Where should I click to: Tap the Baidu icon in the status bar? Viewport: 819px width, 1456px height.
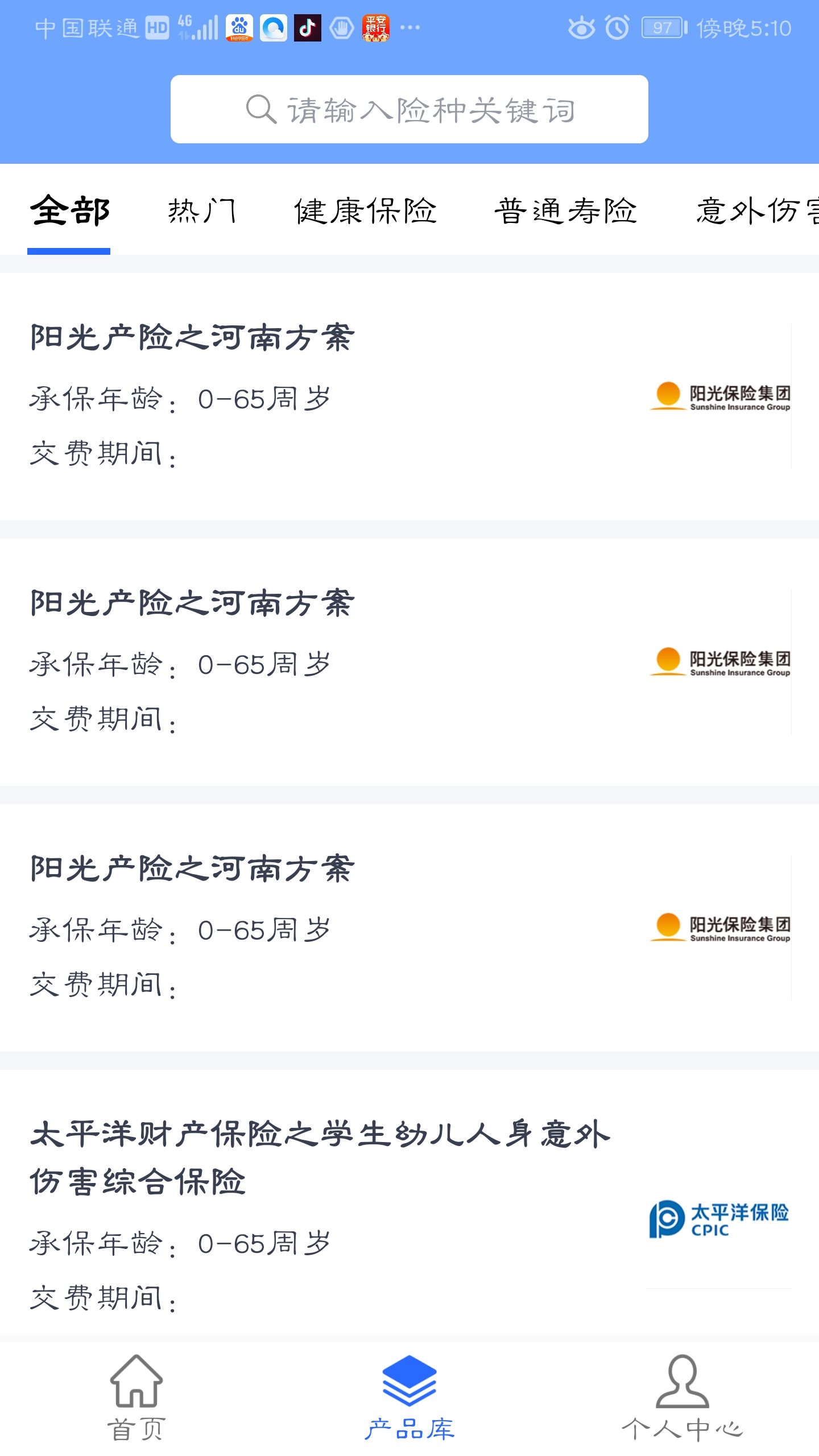(x=239, y=27)
